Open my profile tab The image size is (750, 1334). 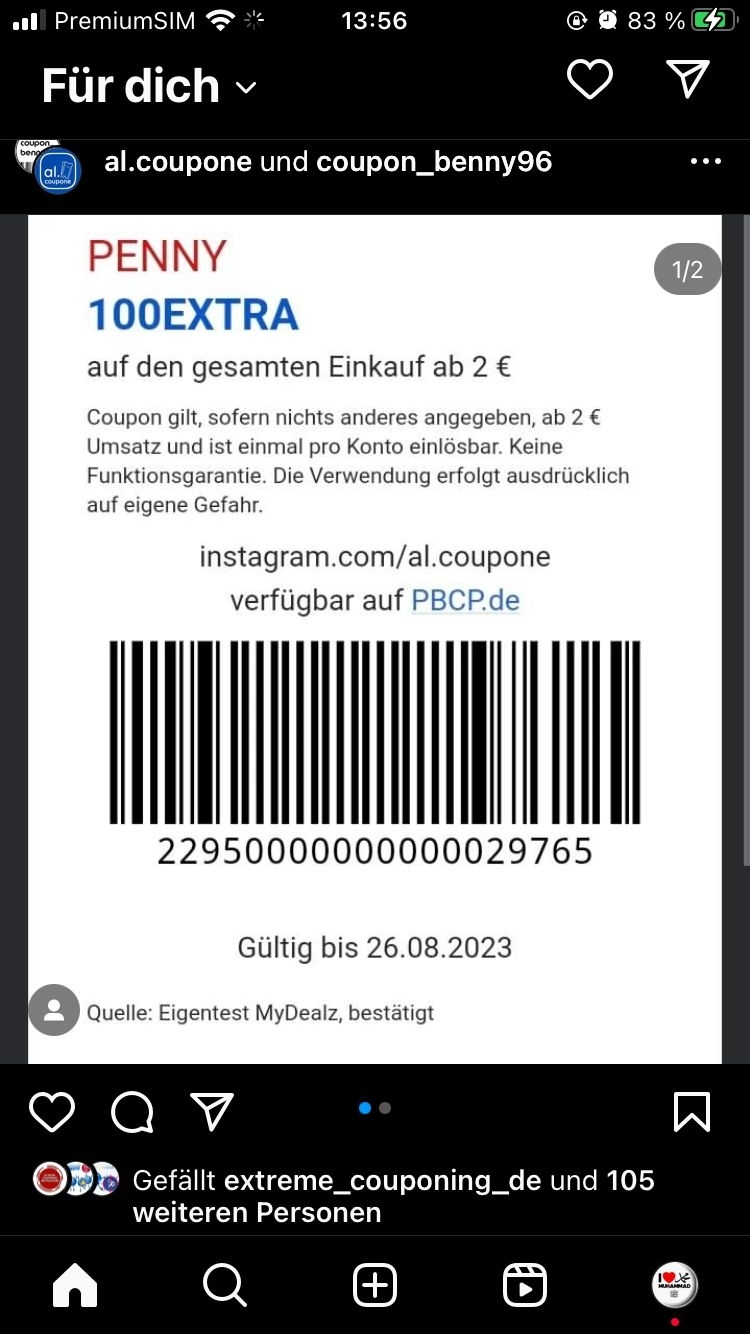[675, 1284]
